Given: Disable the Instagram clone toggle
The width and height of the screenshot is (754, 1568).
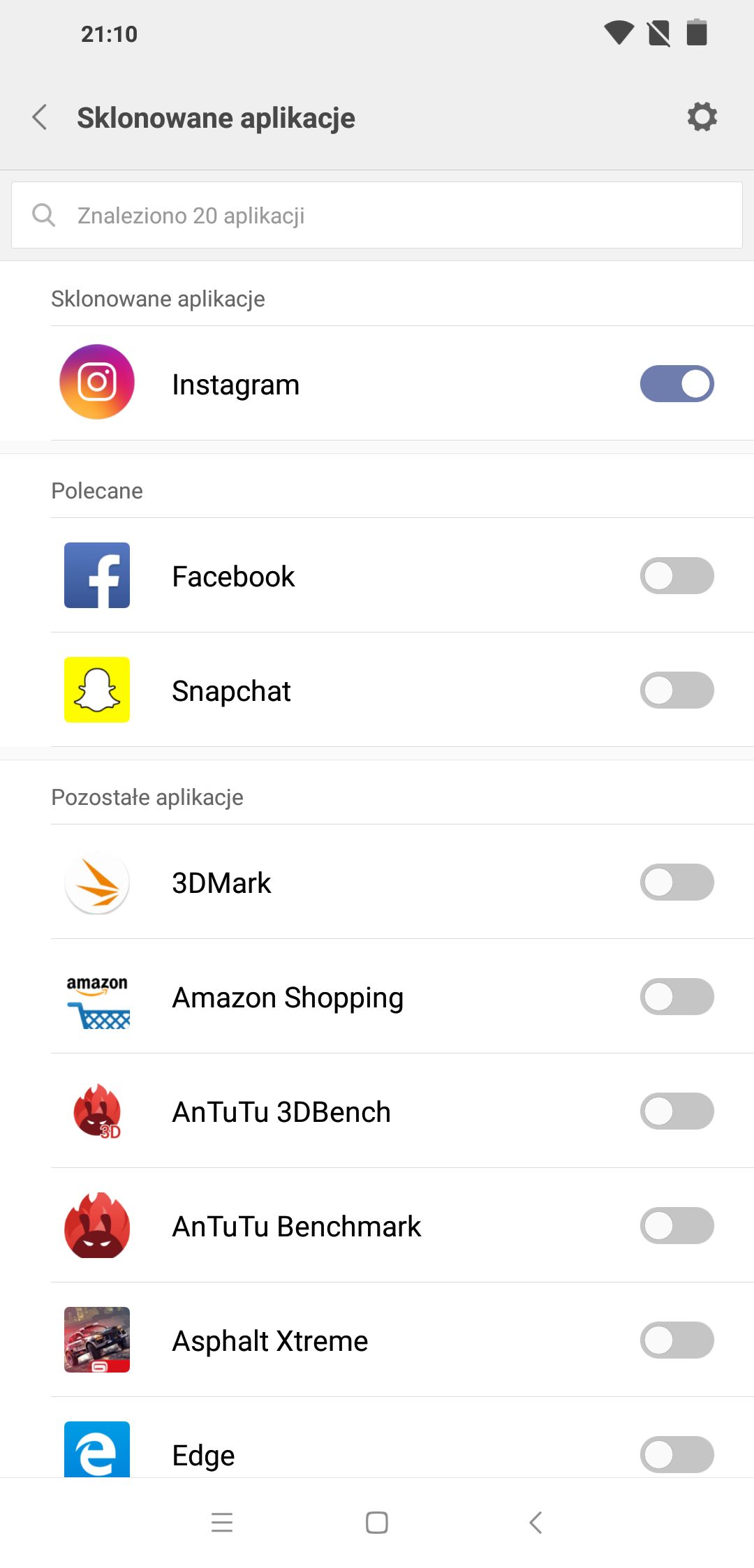Looking at the screenshot, I should (677, 384).
